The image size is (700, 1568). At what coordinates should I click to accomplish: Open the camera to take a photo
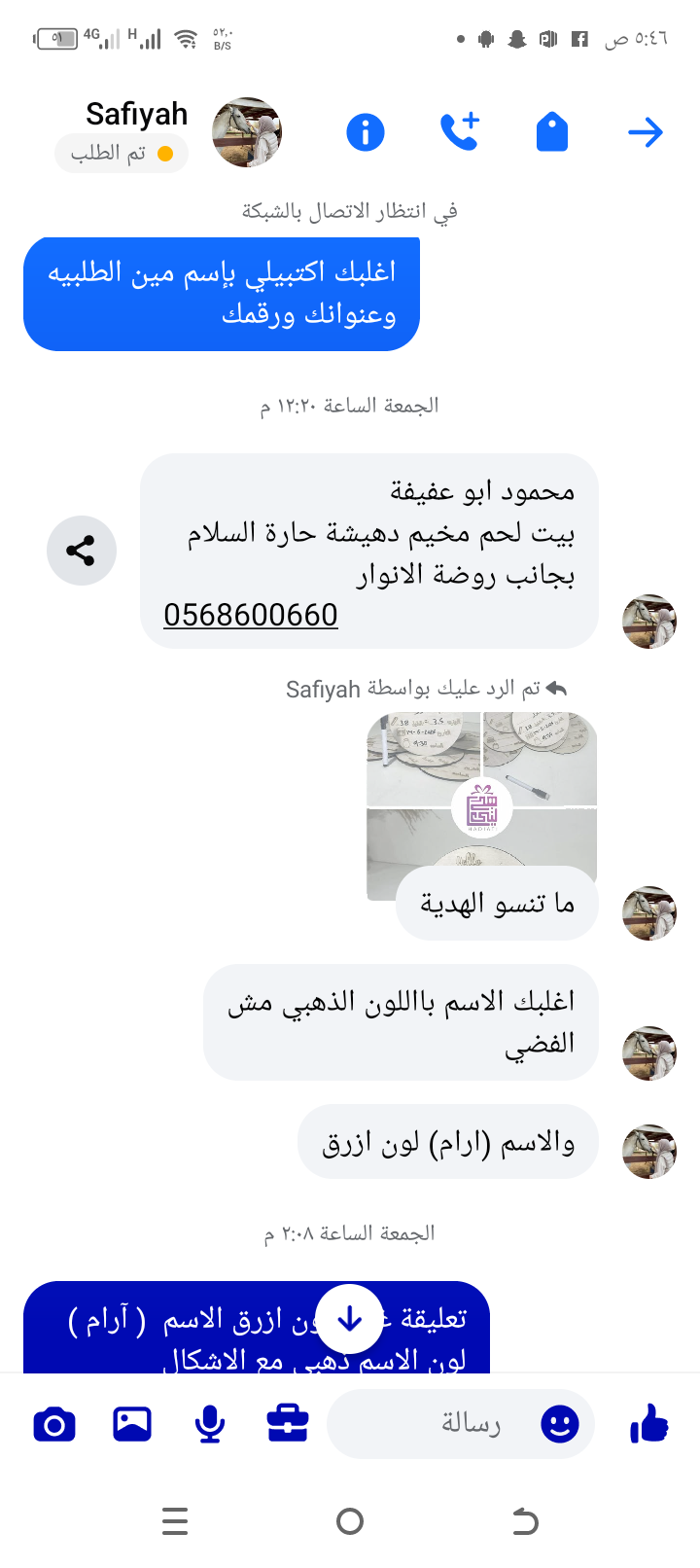[x=54, y=1425]
